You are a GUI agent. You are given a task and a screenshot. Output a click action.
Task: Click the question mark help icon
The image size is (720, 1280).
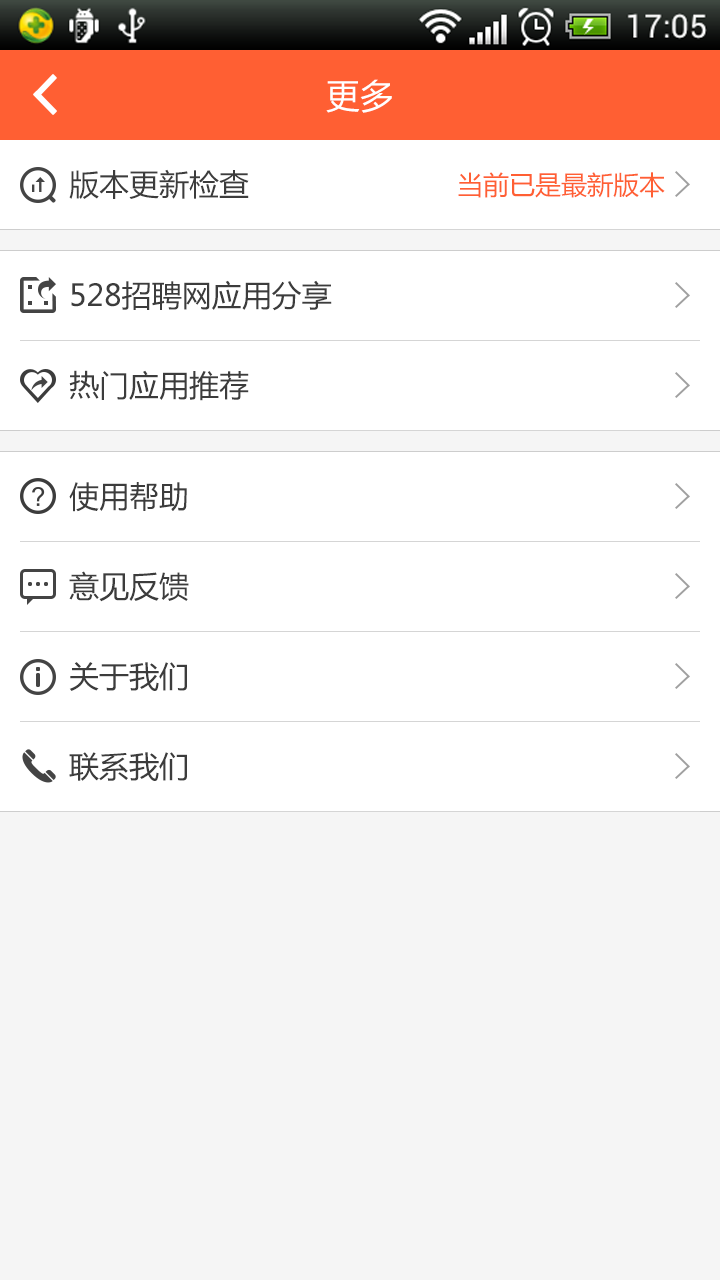tap(37, 497)
